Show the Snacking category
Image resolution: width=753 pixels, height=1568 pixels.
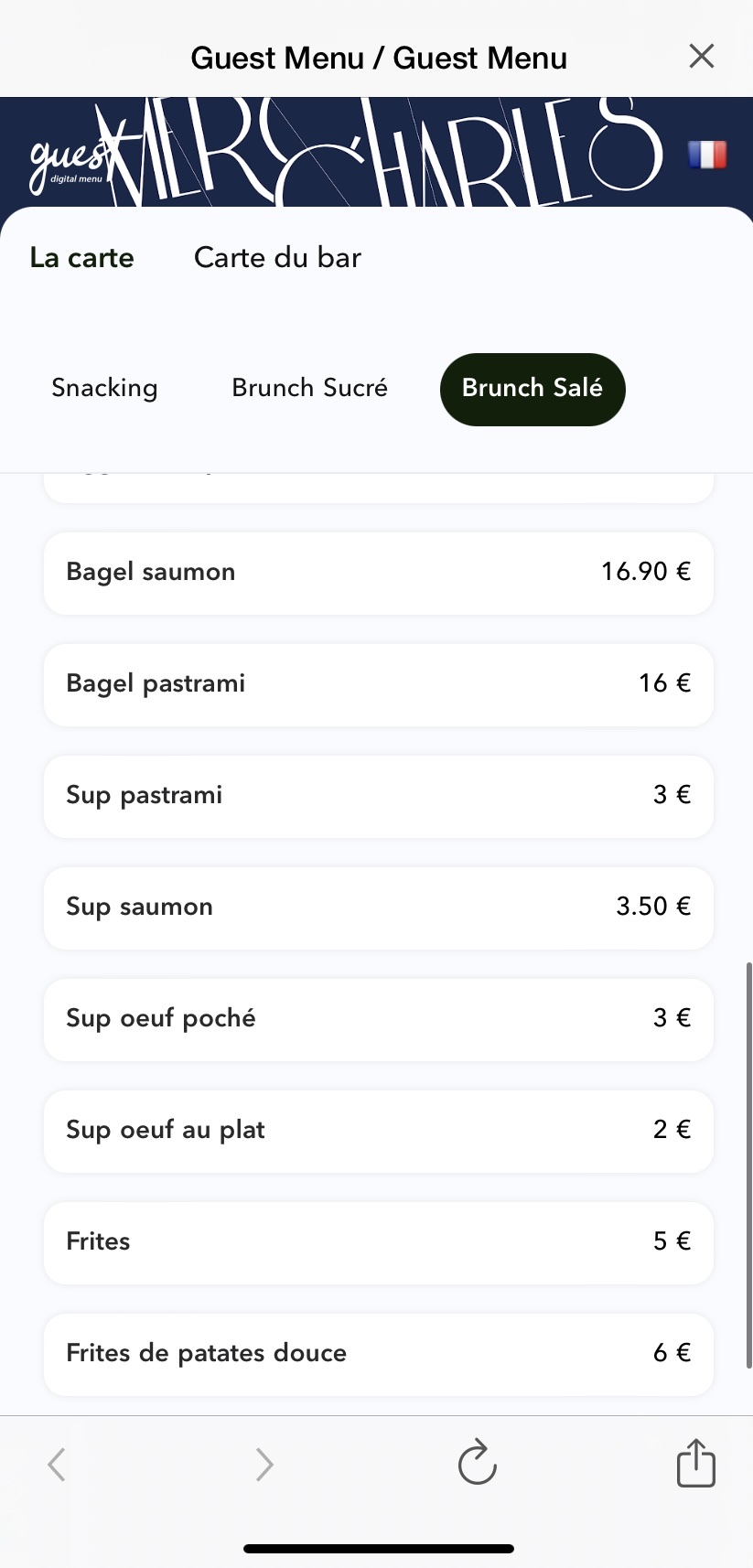pos(104,388)
